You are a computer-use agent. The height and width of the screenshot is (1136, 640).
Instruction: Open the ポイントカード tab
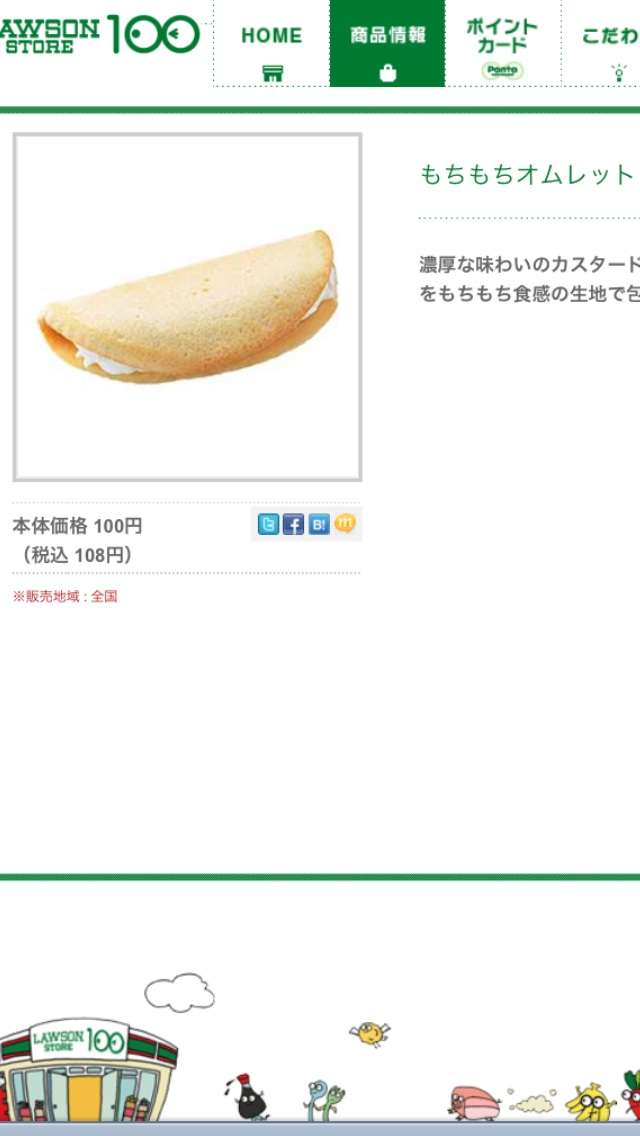tap(502, 45)
